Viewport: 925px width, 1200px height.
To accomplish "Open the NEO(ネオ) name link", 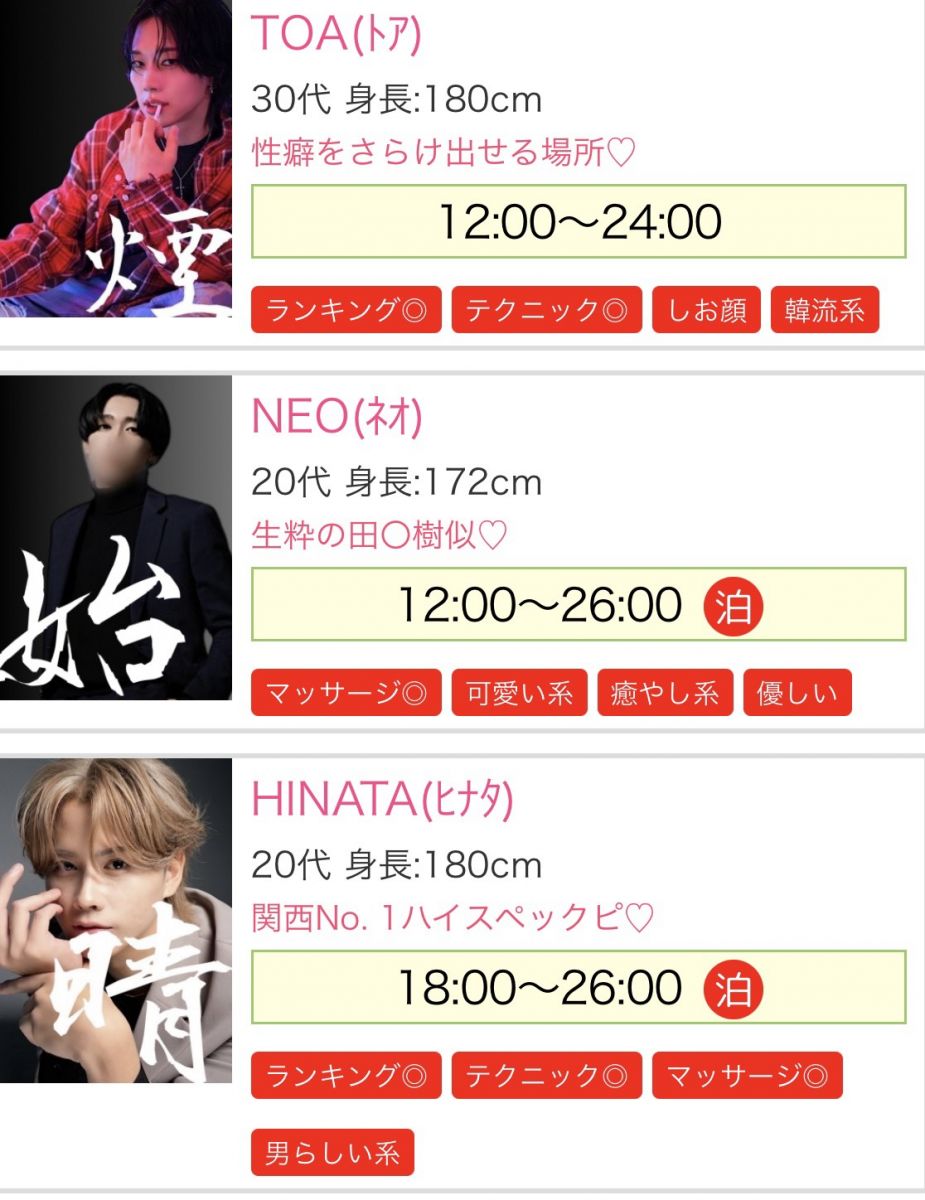I will pyautogui.click(x=337, y=418).
